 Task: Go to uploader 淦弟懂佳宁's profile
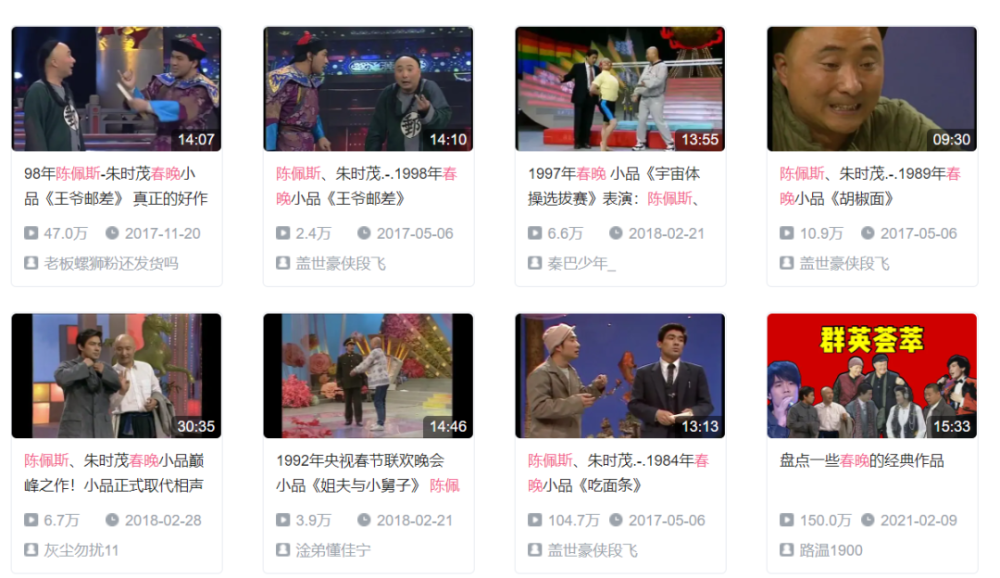click(333, 550)
